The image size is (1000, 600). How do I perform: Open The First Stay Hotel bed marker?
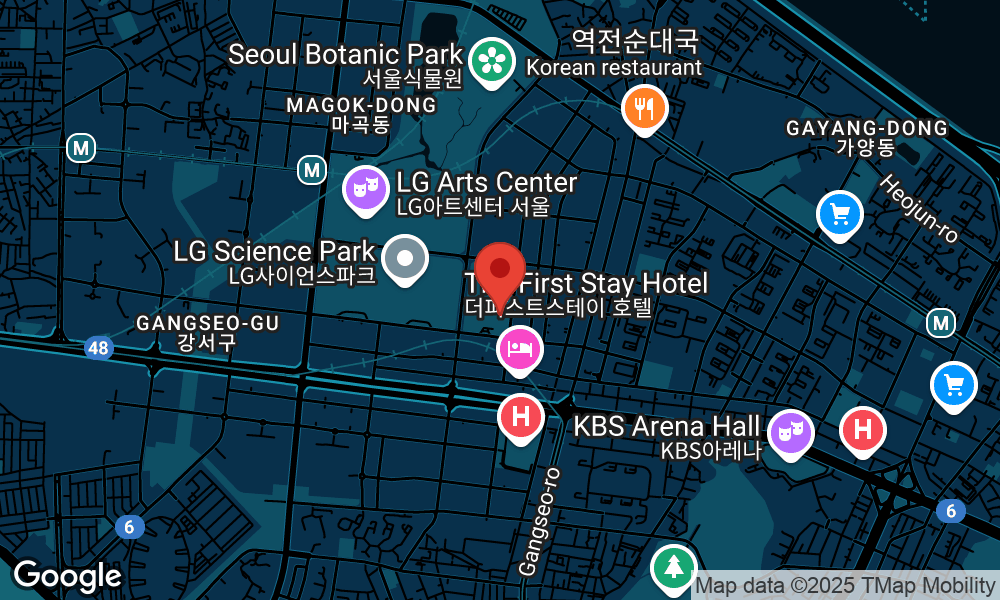(519, 349)
